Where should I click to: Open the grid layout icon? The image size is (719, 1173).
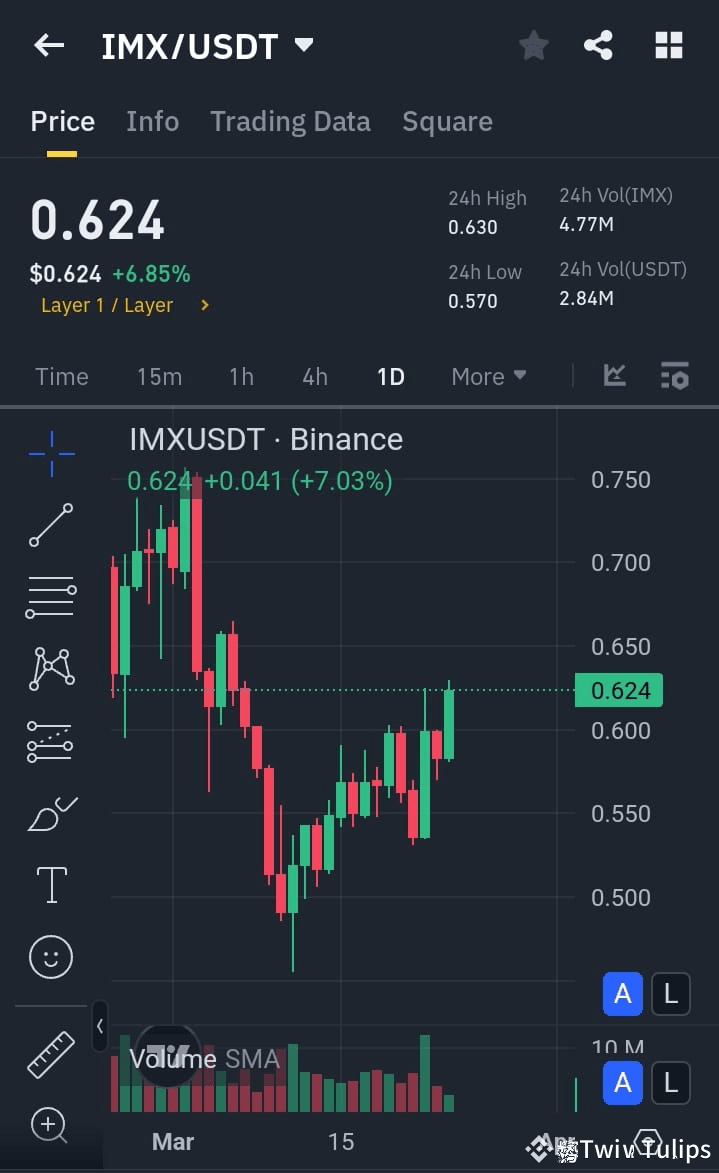click(668, 45)
